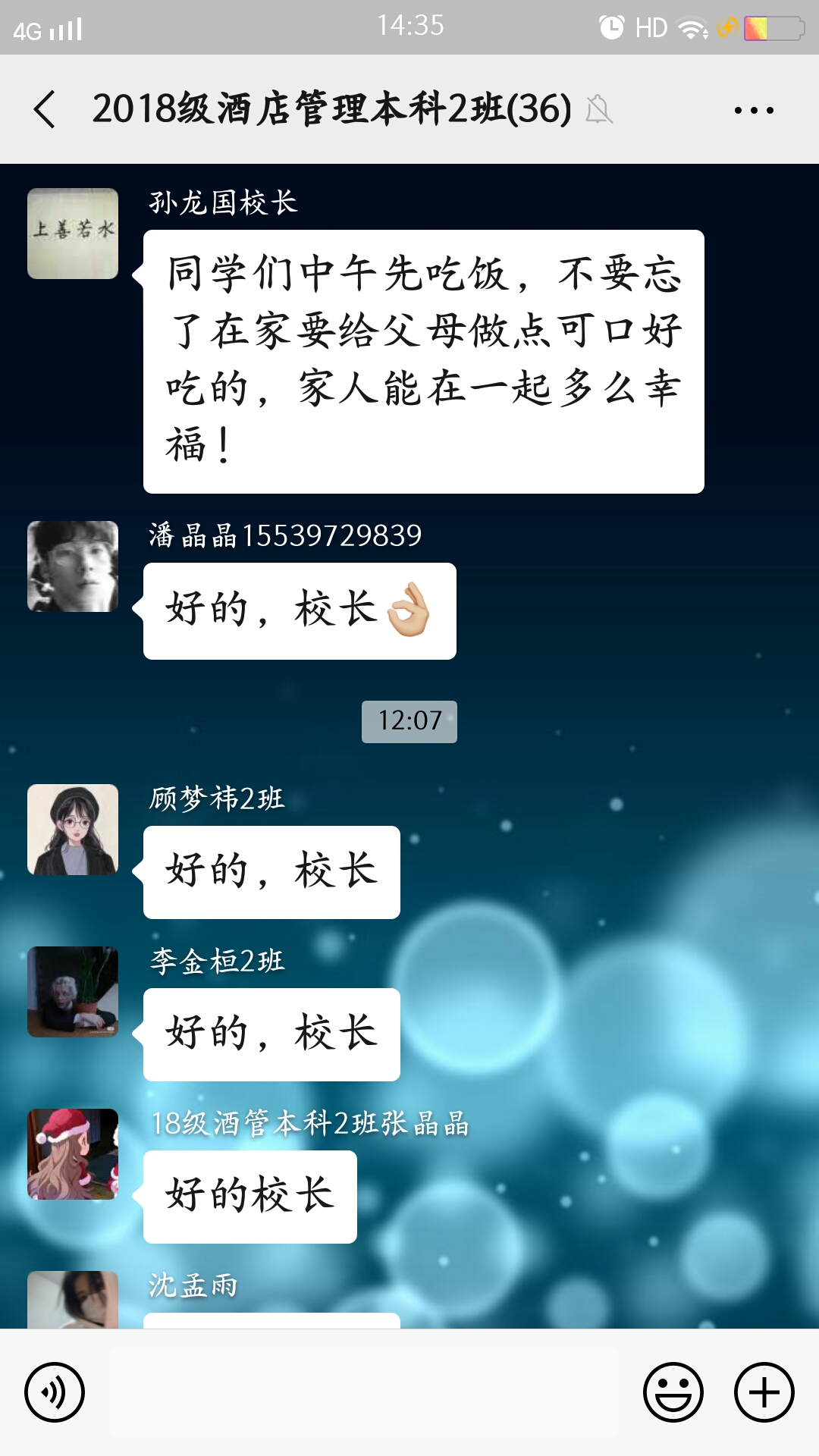
Task: Open 张晶晶's Christmas-hat avatar
Action: (73, 1154)
